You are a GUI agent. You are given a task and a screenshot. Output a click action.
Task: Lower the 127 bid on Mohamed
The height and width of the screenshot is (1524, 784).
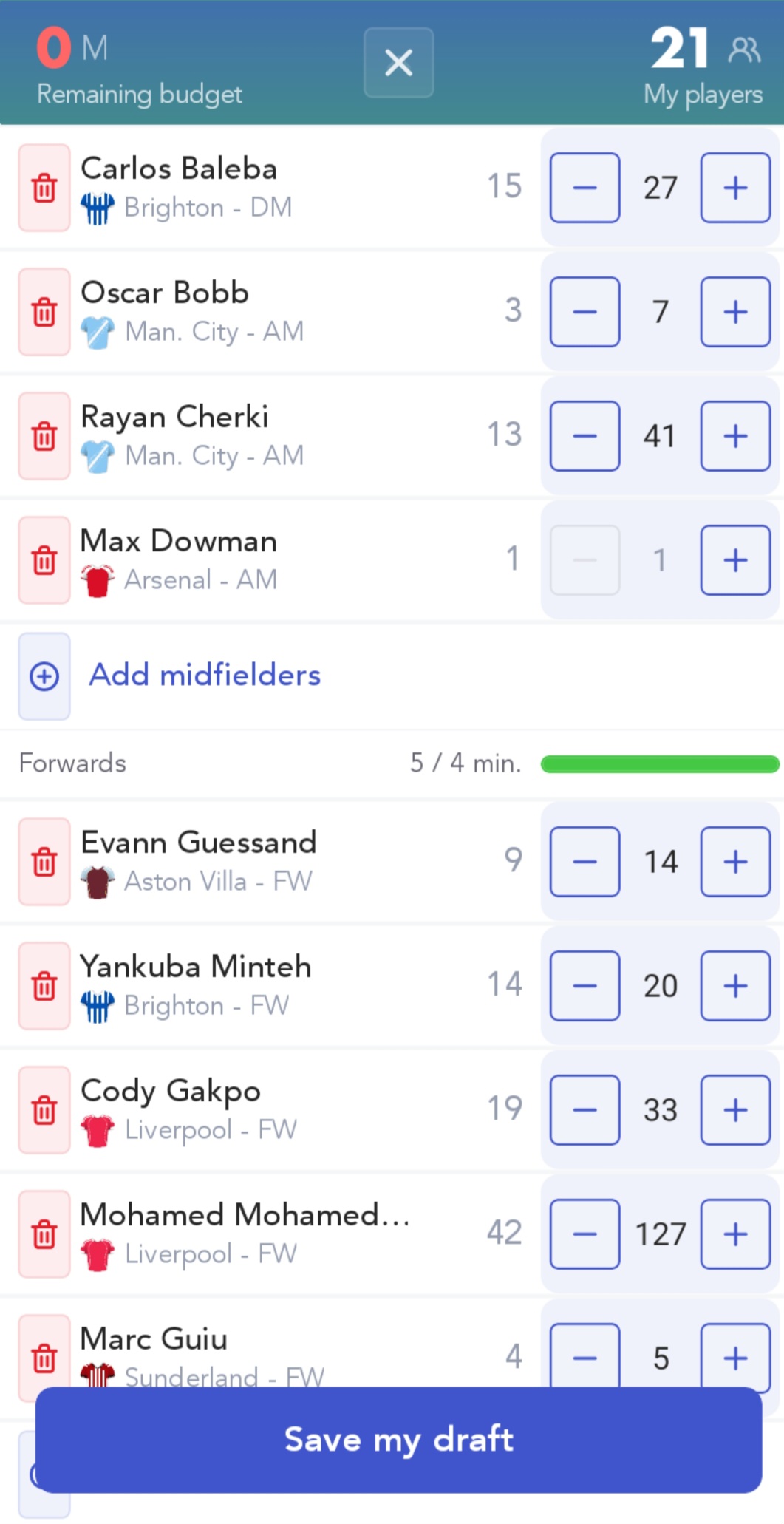584,1234
